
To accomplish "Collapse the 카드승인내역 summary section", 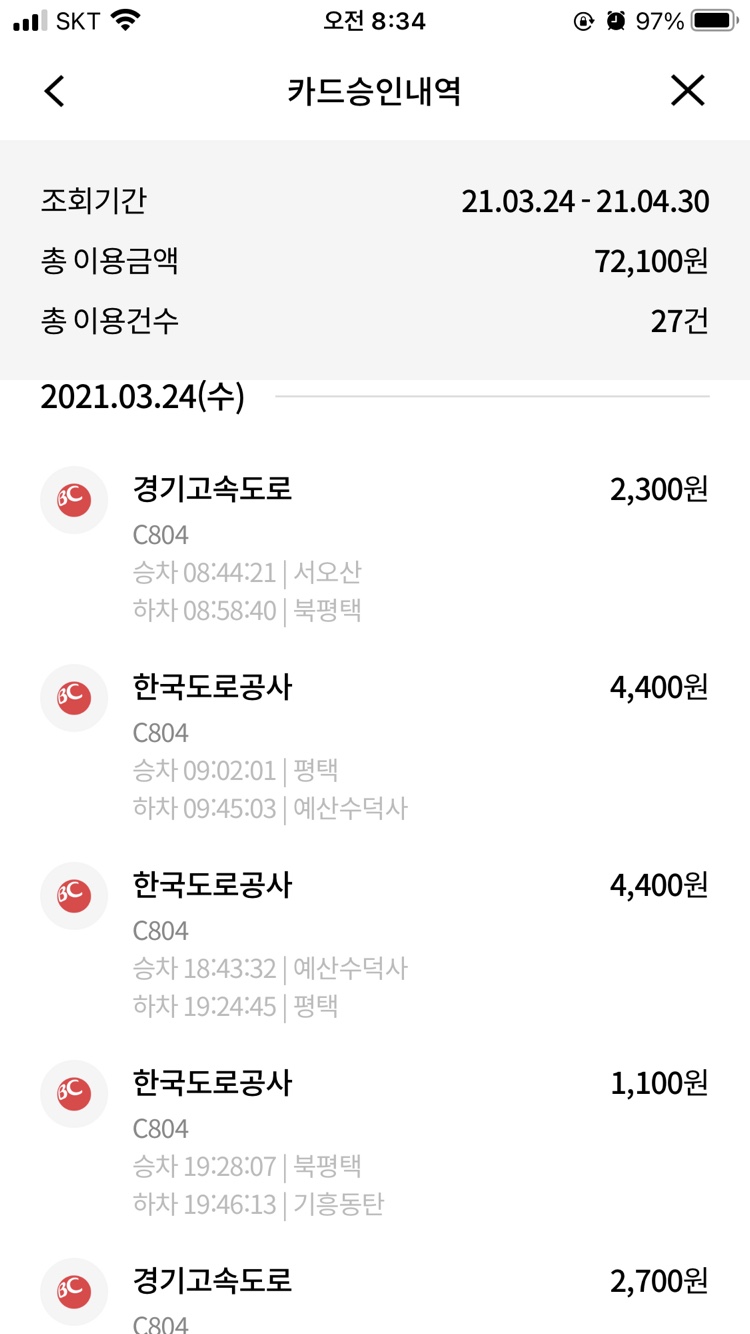I will point(375,260).
